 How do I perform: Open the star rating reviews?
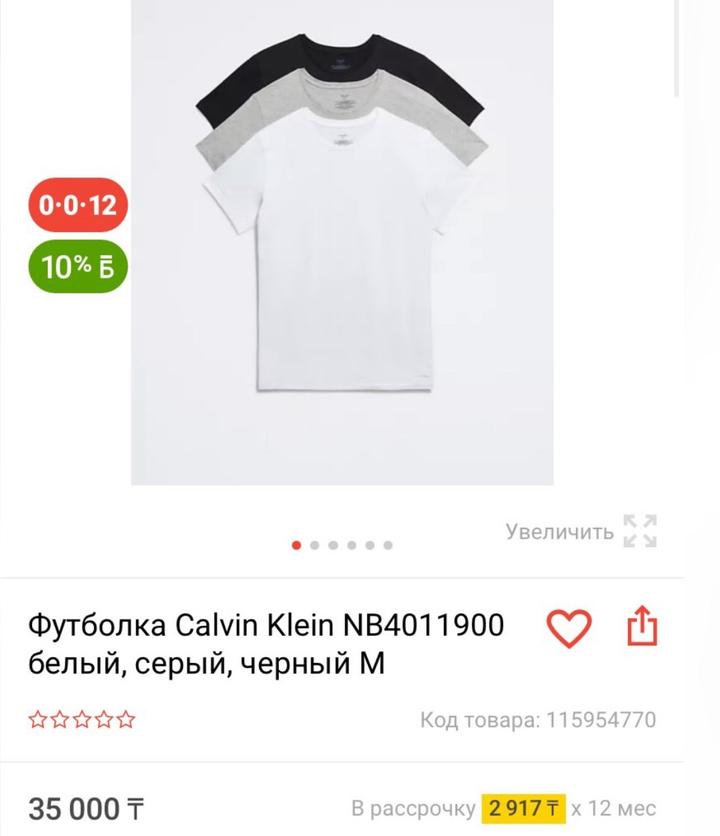point(82,719)
